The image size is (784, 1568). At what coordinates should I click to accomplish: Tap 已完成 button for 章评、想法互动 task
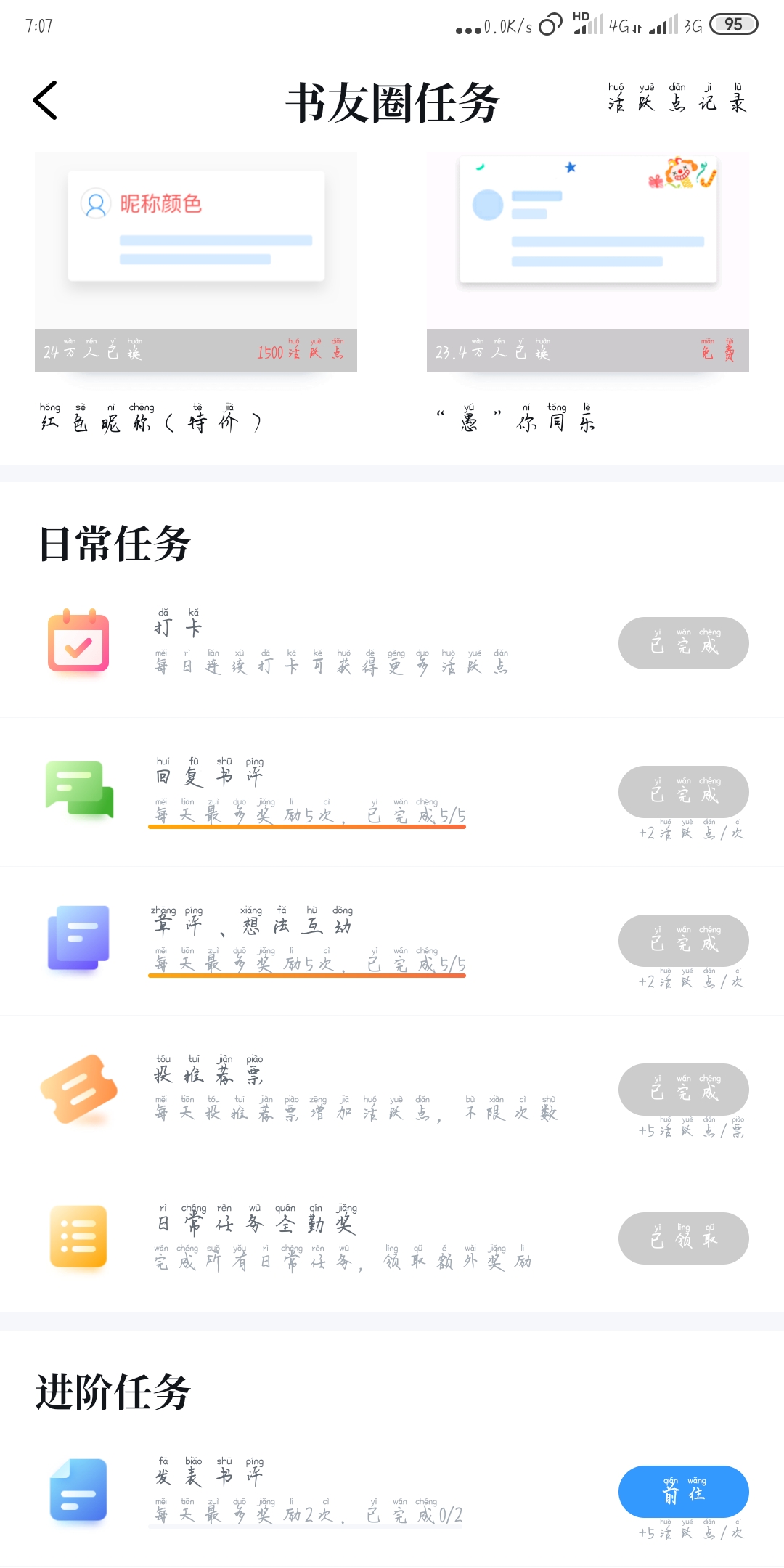click(x=683, y=941)
